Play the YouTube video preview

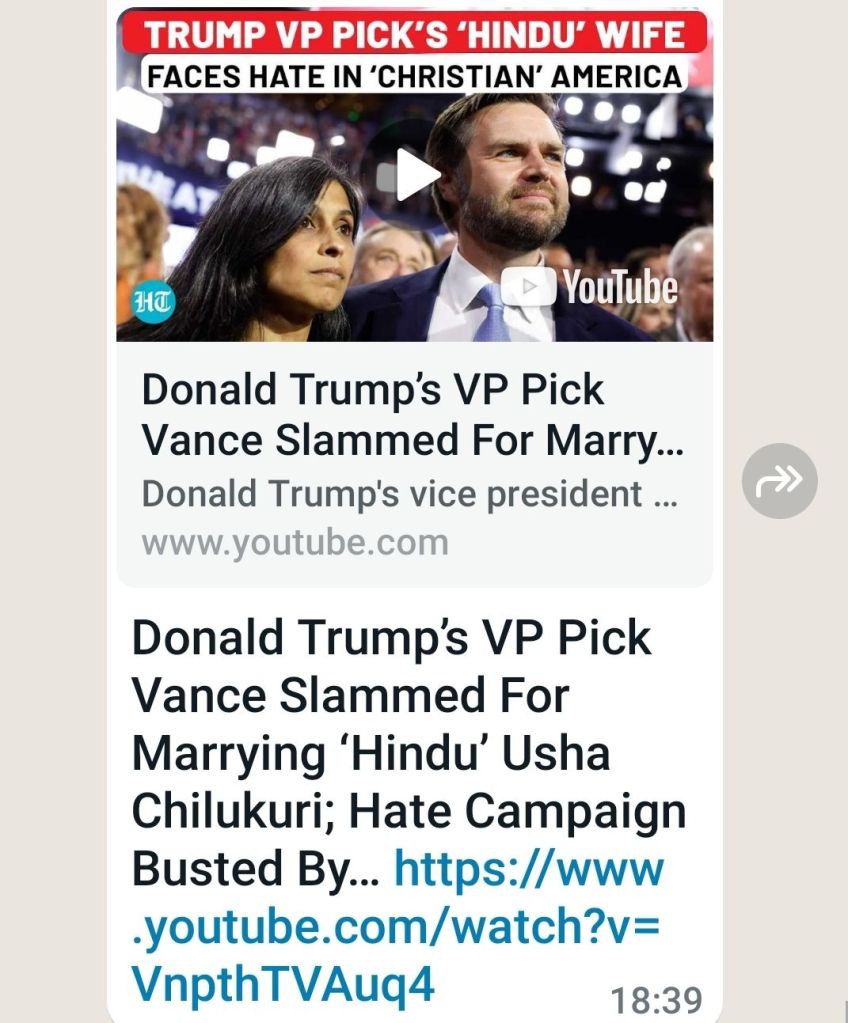[416, 176]
